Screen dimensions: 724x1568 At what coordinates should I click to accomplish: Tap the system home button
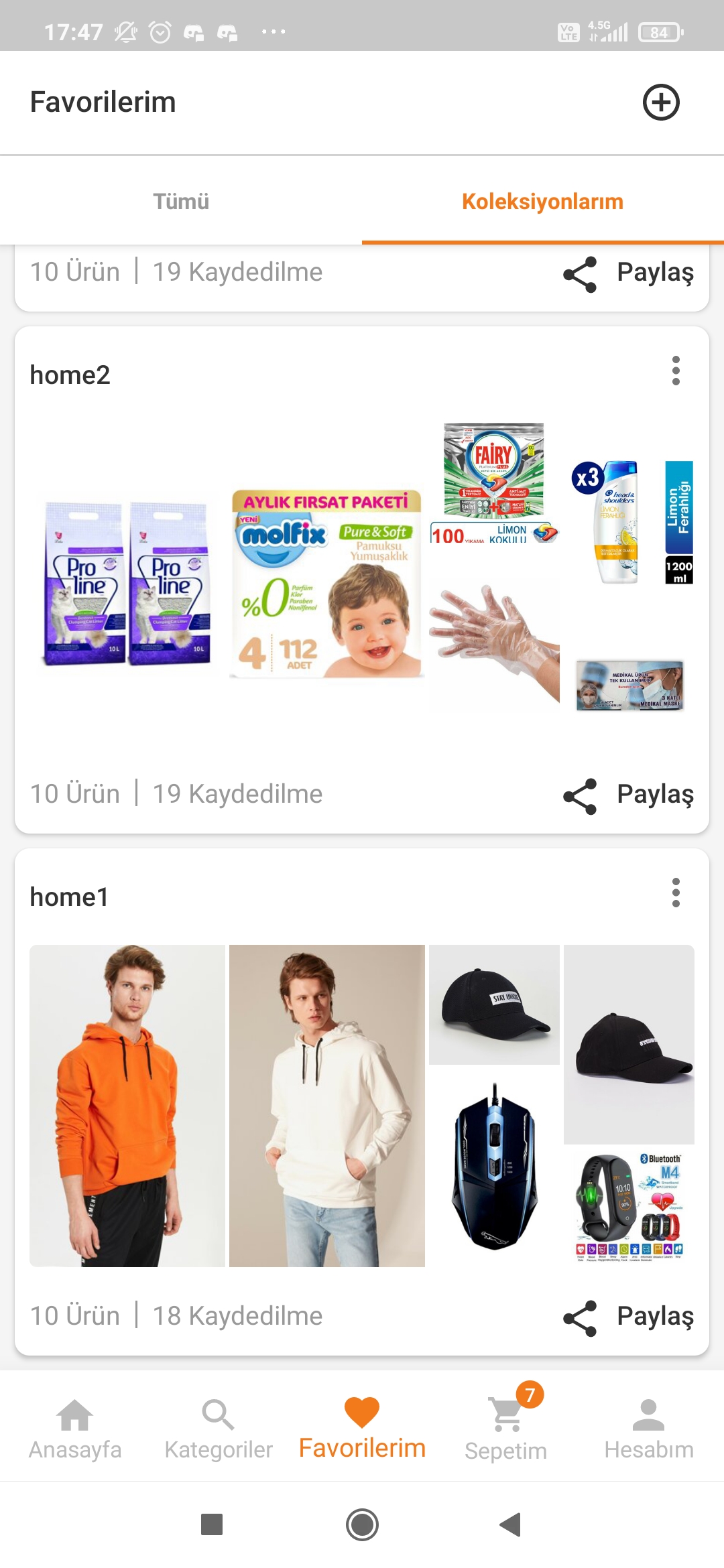click(362, 1524)
